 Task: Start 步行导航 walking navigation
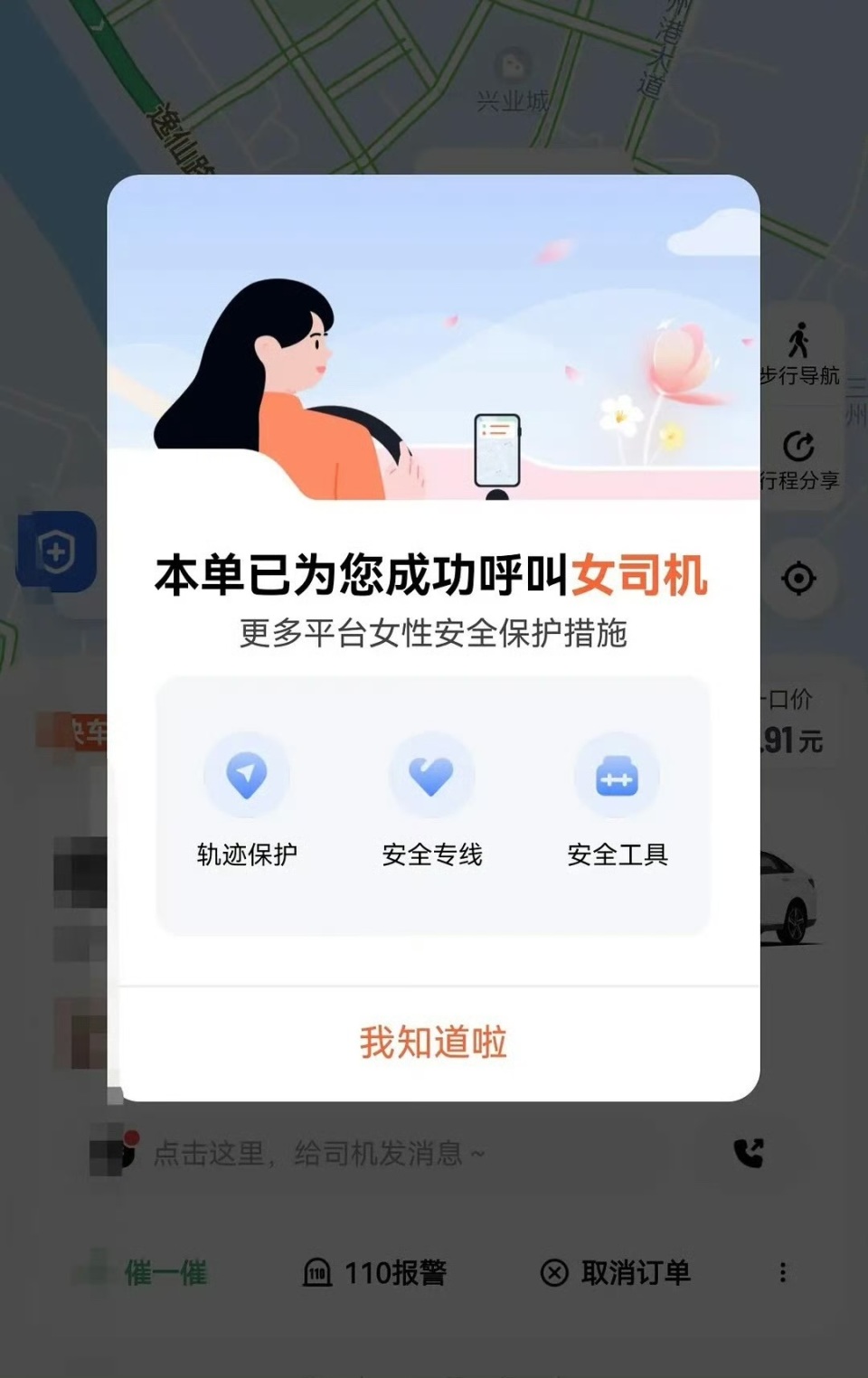coord(799,354)
